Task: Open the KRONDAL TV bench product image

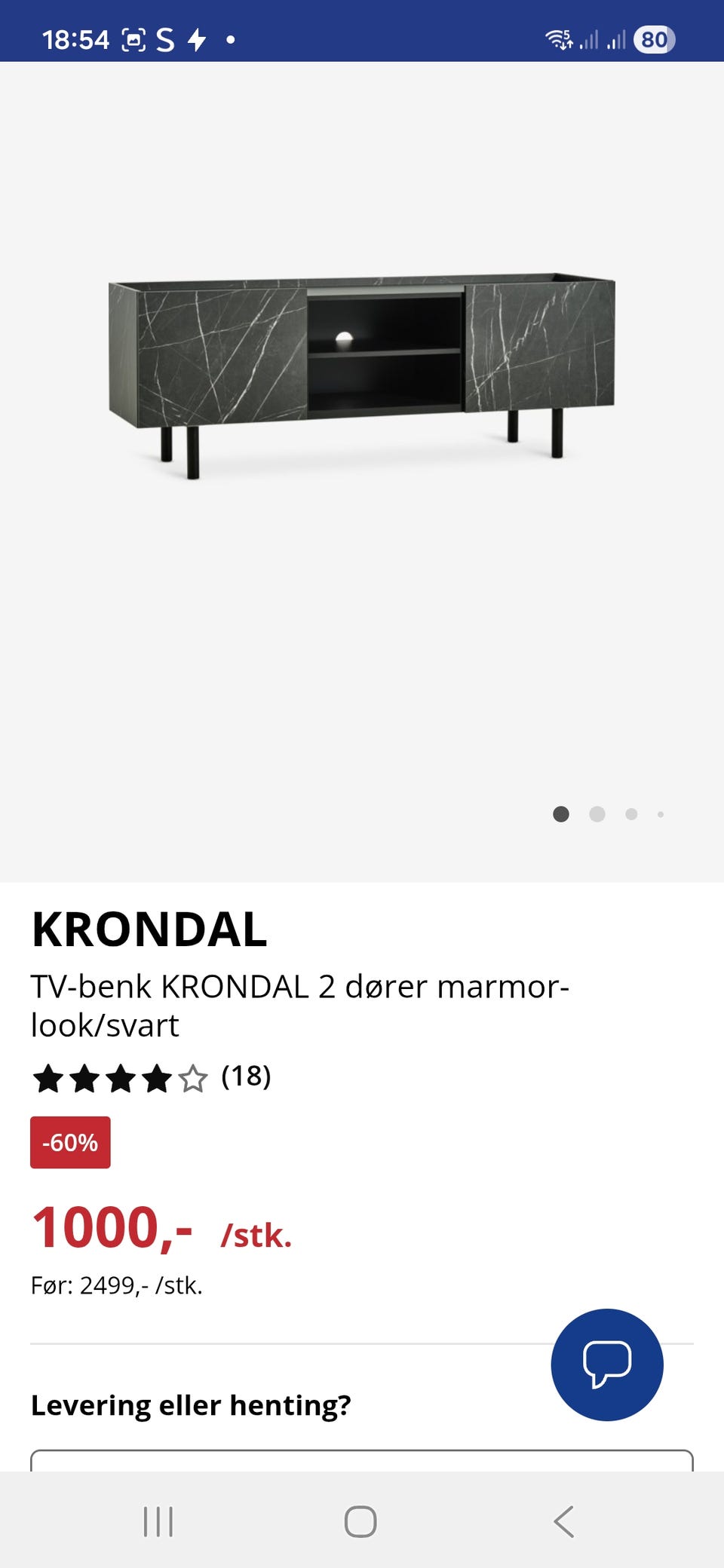Action: pos(362,375)
